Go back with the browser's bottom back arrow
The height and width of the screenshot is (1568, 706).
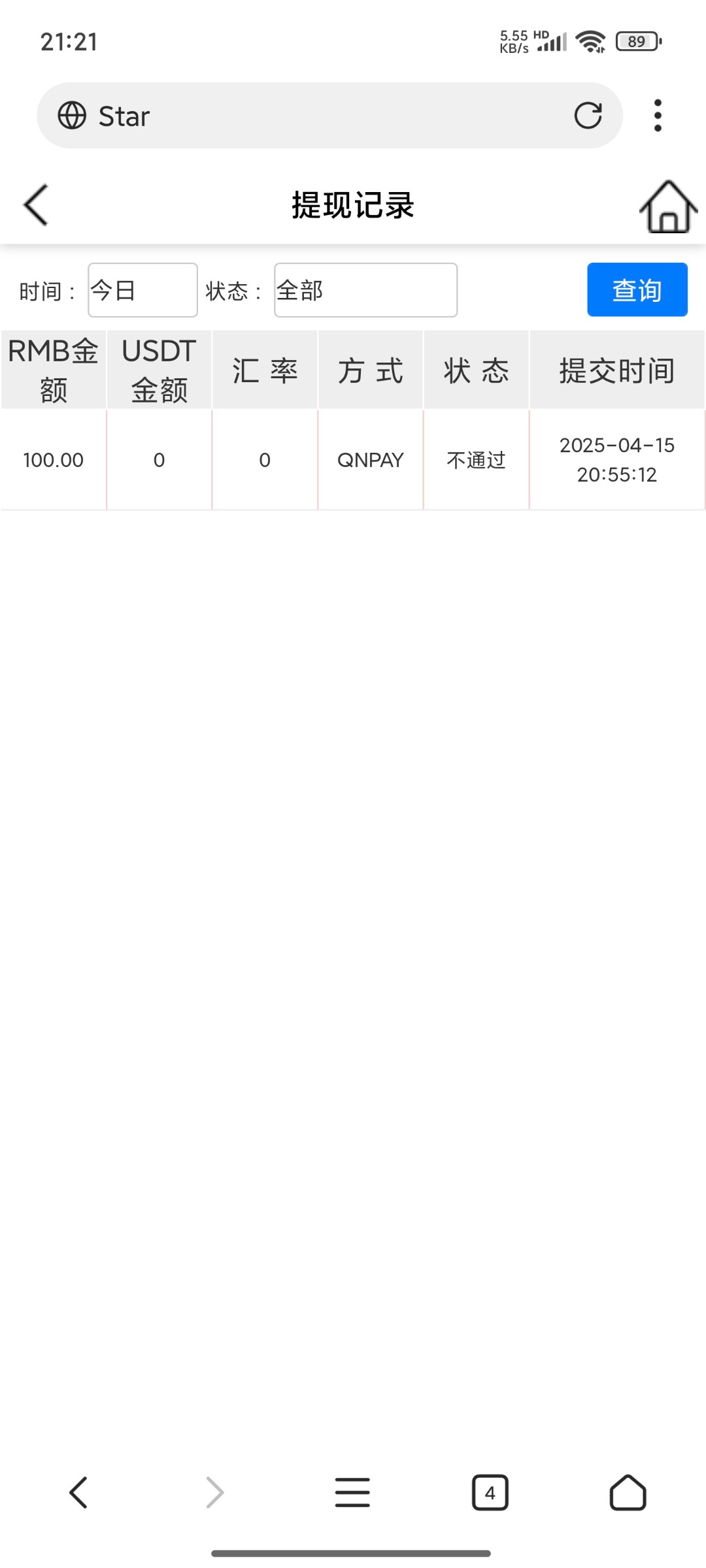(78, 1493)
